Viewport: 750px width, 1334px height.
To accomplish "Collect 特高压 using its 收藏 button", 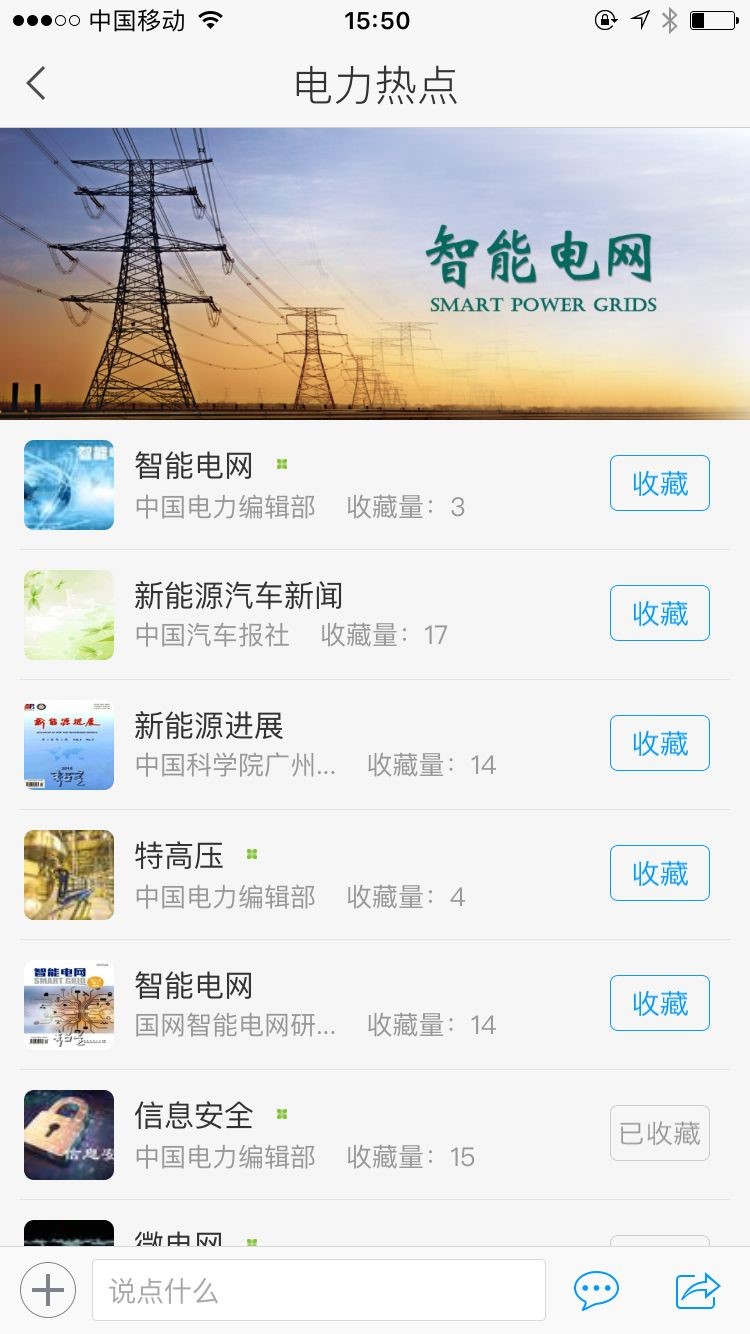I will [659, 873].
